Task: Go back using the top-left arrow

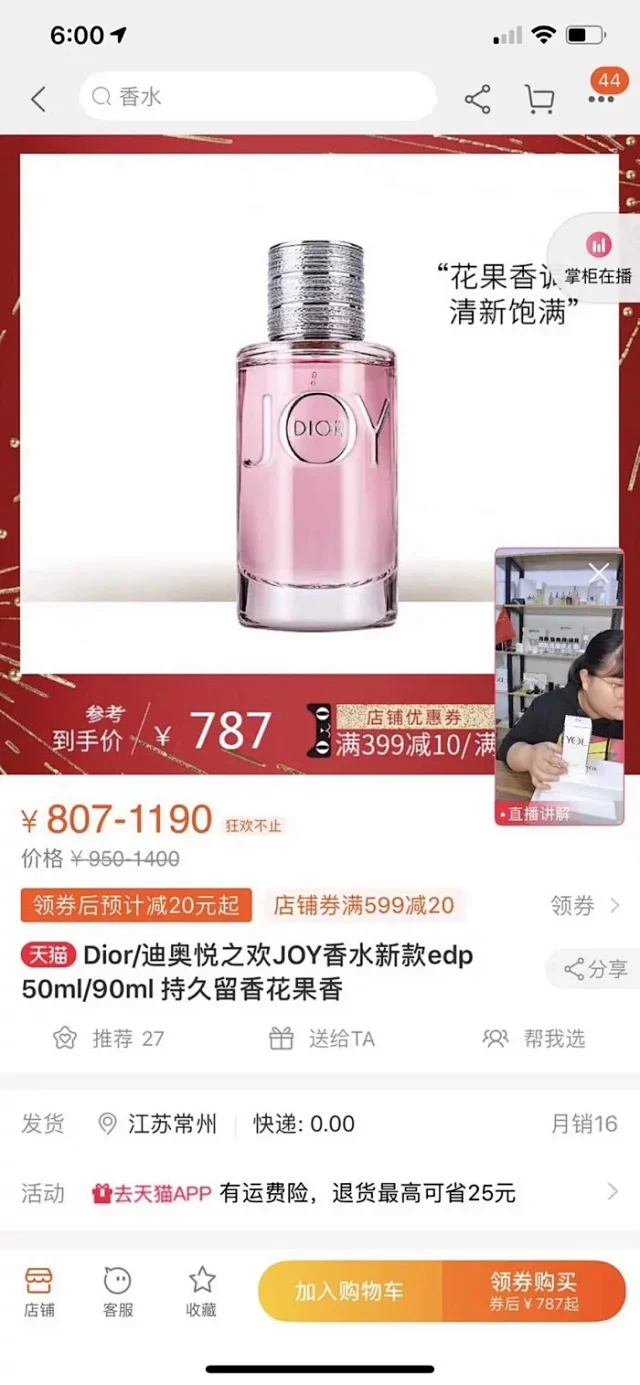Action: click(x=38, y=98)
